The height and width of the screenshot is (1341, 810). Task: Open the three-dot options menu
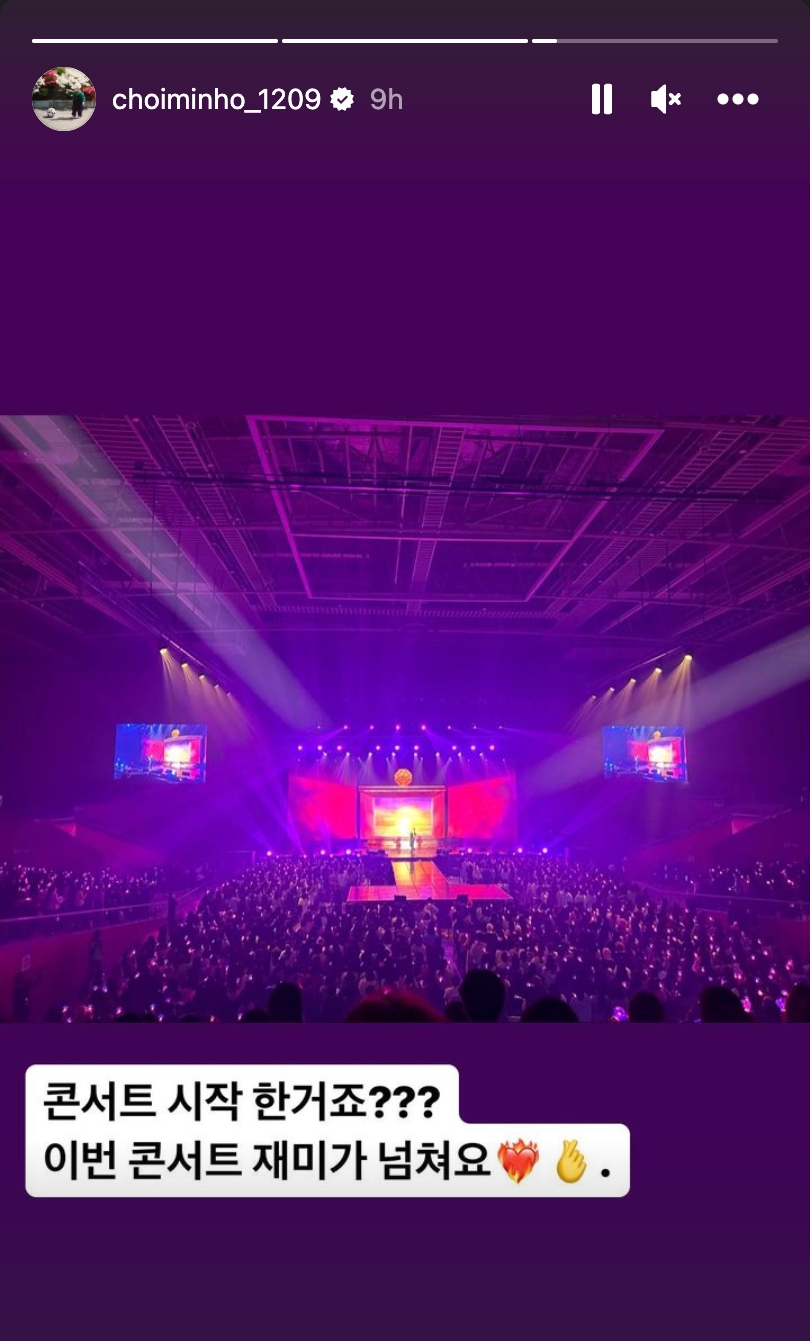(x=738, y=99)
